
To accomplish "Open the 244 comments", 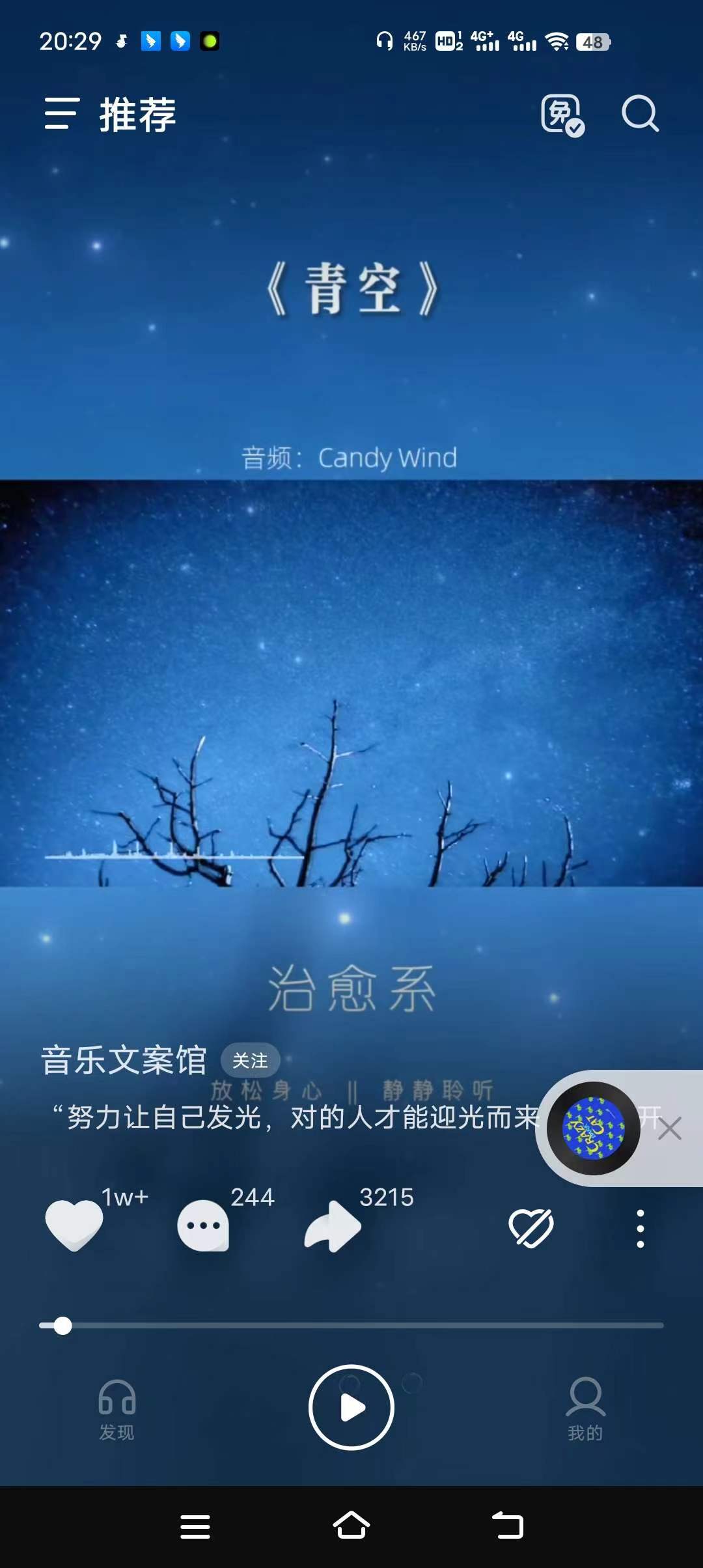I will pos(203,1225).
